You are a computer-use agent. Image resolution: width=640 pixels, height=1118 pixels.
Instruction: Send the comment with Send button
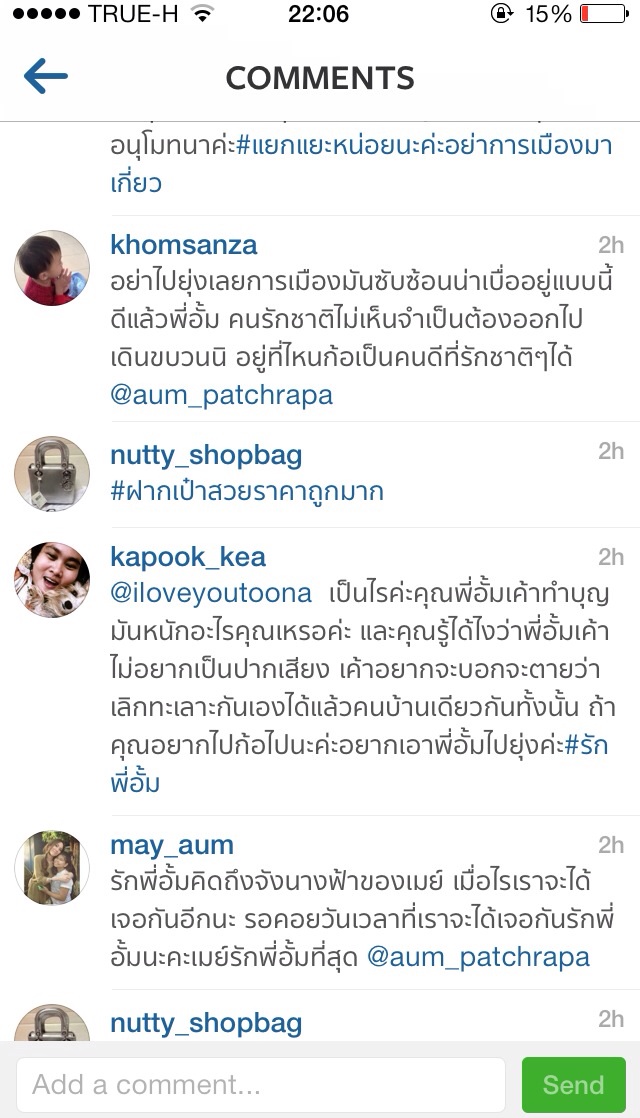pos(573,1085)
